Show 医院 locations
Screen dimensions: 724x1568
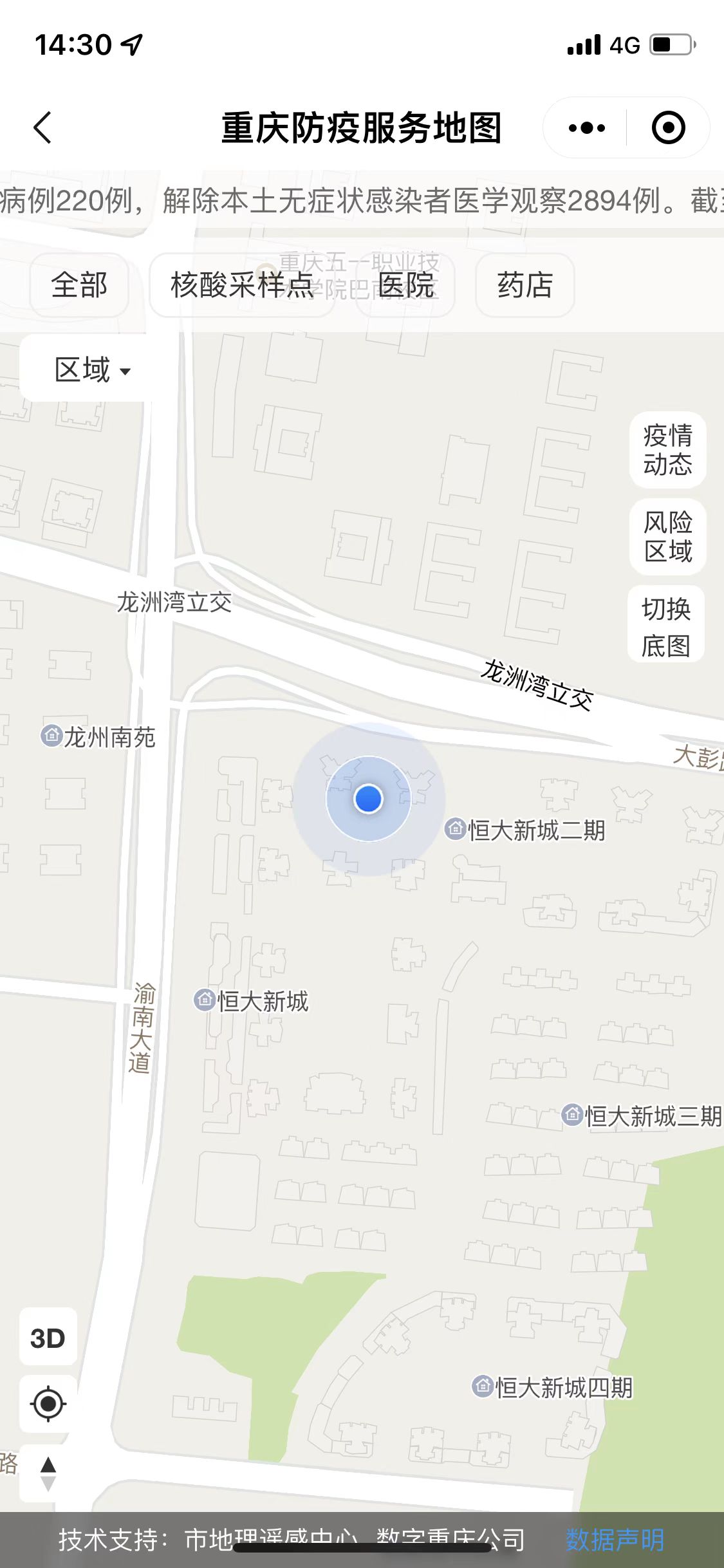pos(406,285)
